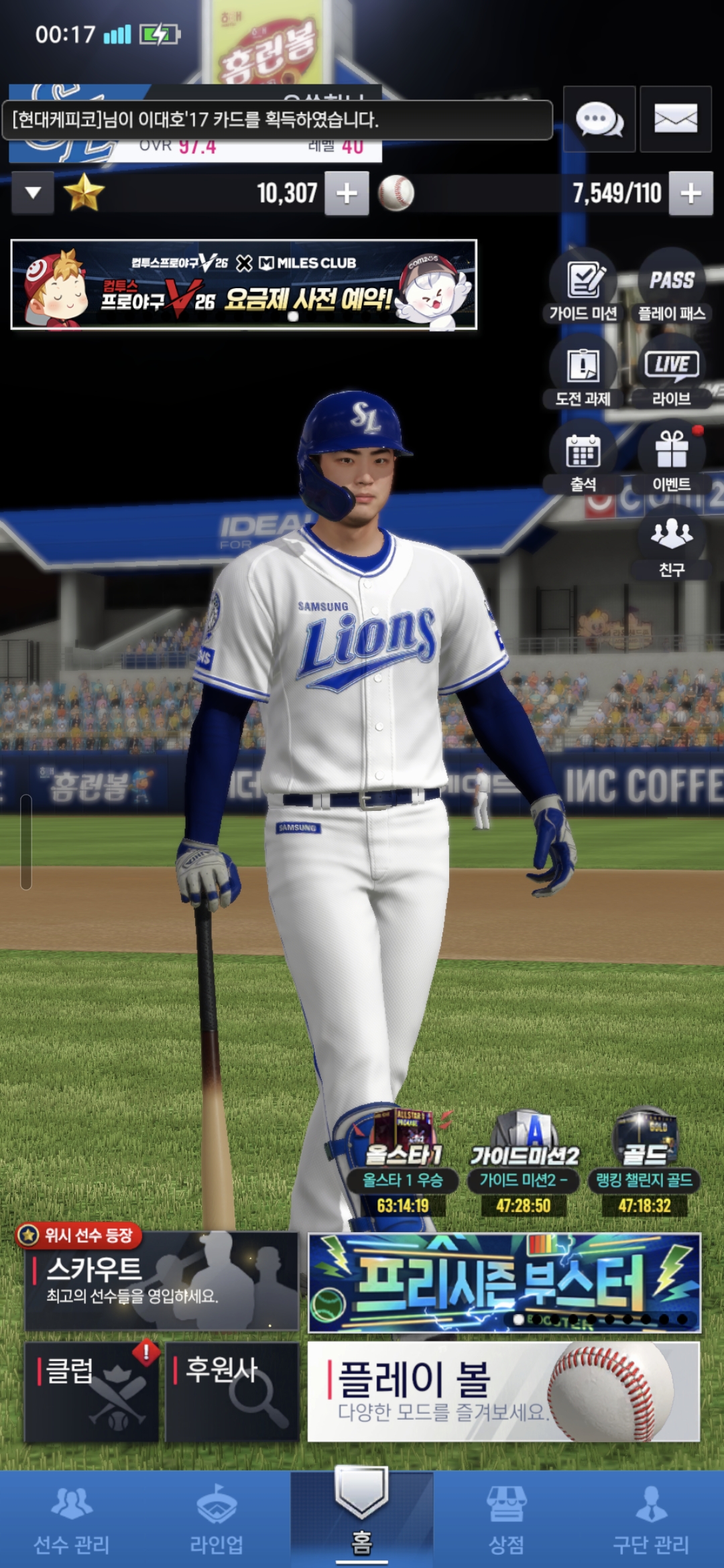Open 친구 friends list
The image size is (724, 1568).
672,543
